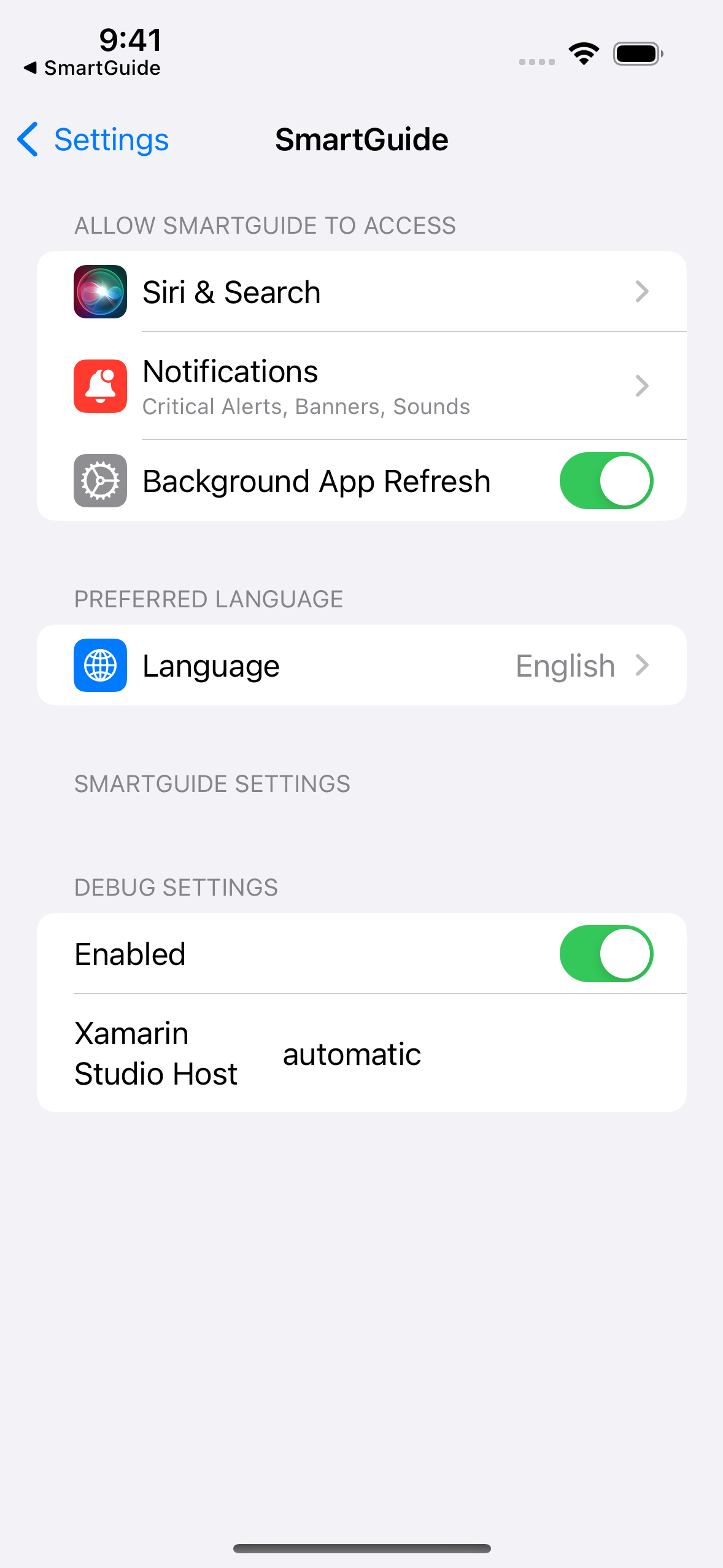Open Siri & Search settings

[x=361, y=292]
